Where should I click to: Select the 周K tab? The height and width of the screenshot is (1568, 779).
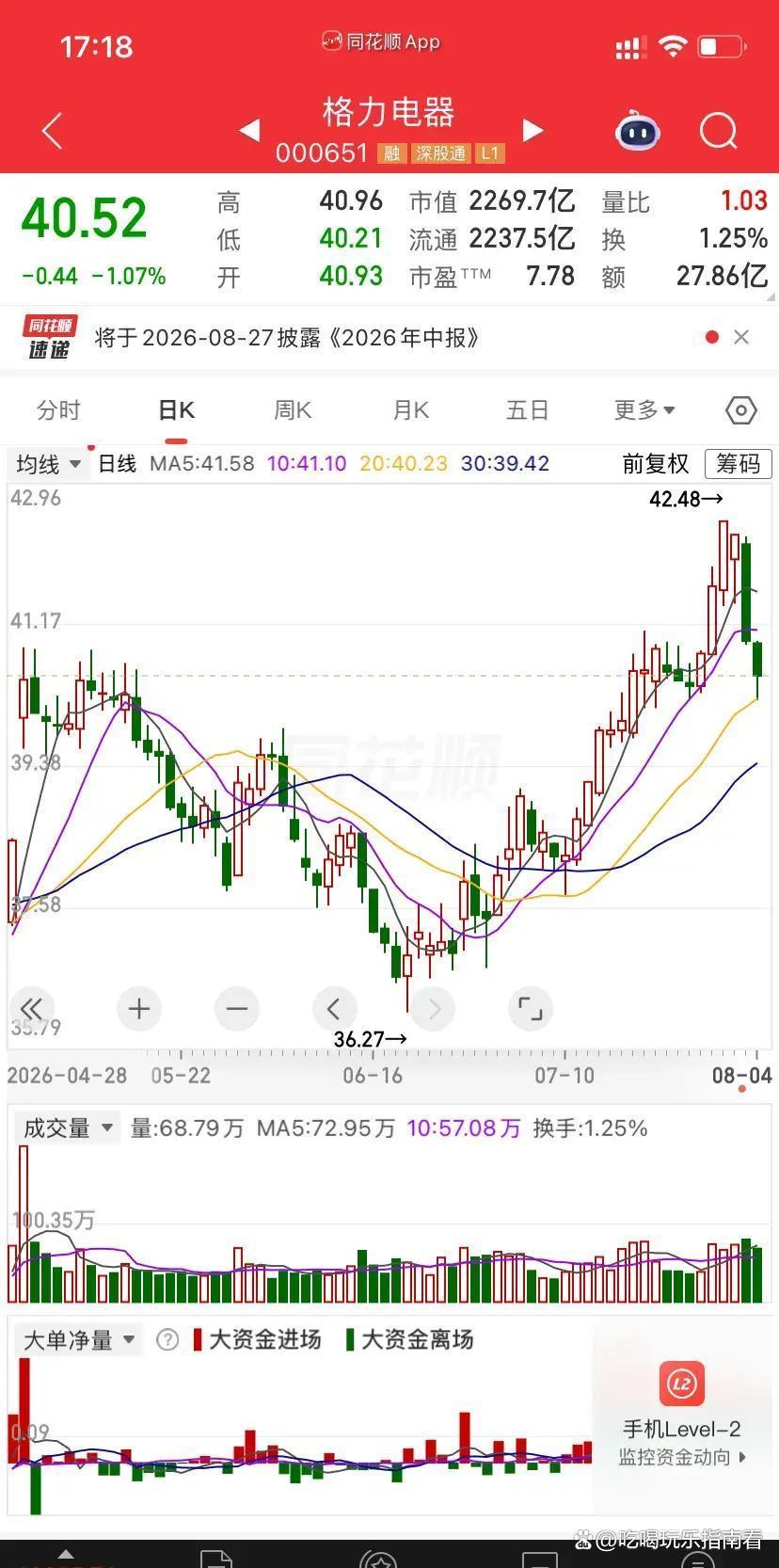[293, 410]
